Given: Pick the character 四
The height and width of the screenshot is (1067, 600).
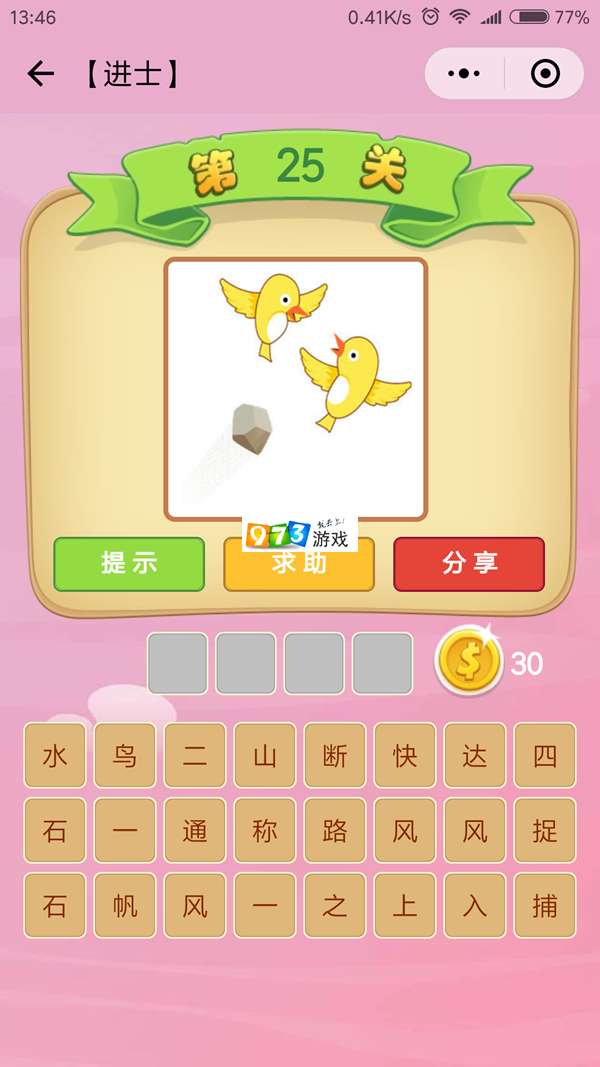Looking at the screenshot, I should pyautogui.click(x=545, y=755).
